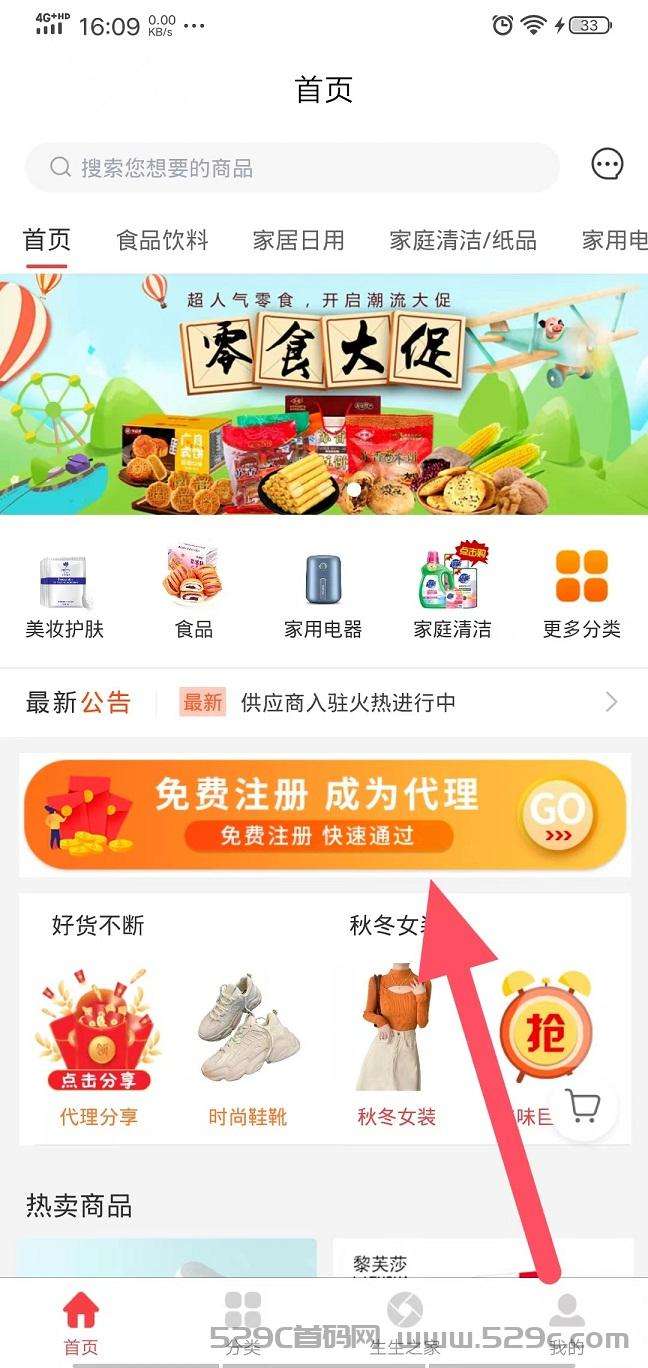Open the 美妆护肤 category
Viewport: 648px width, 1368px height.
pyautogui.click(x=65, y=595)
